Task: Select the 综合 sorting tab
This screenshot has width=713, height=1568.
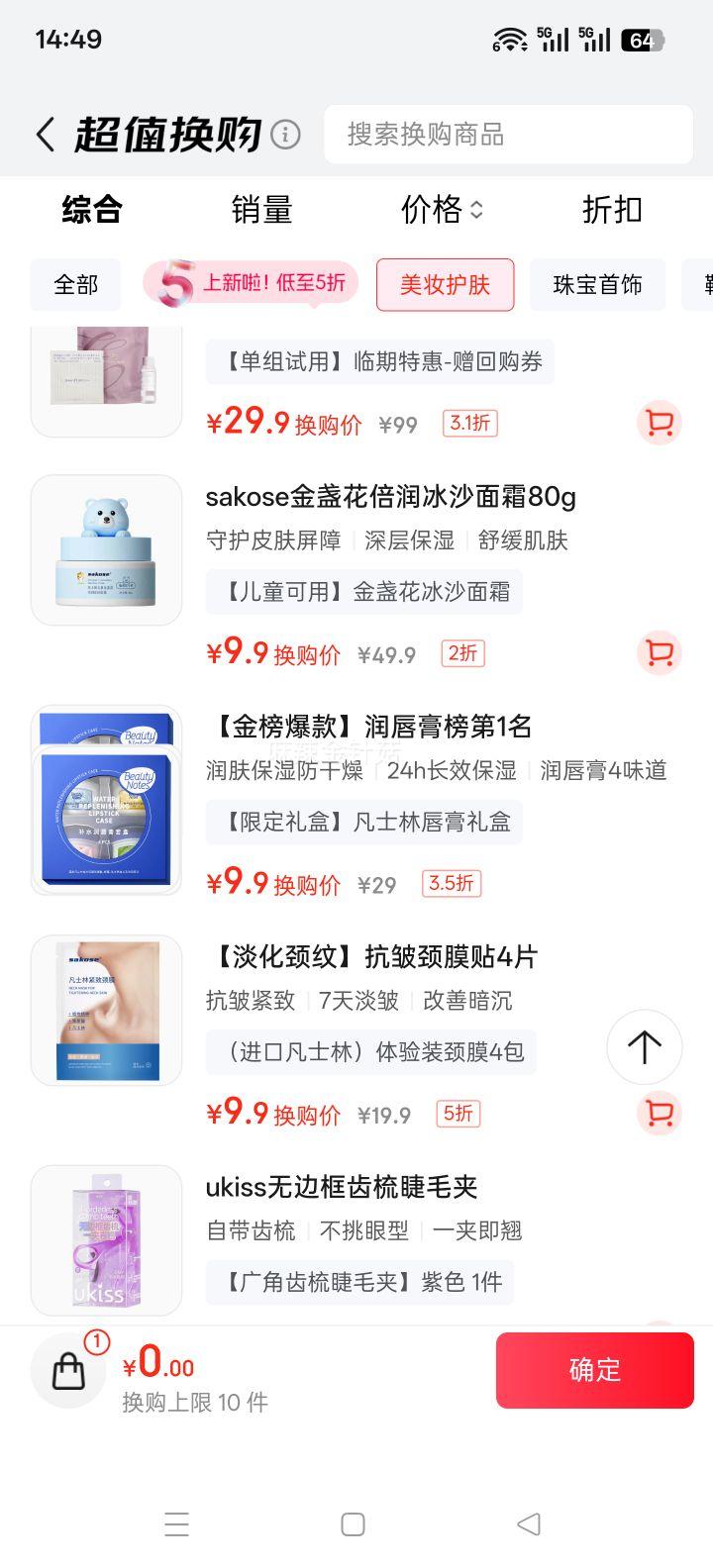Action: click(92, 210)
